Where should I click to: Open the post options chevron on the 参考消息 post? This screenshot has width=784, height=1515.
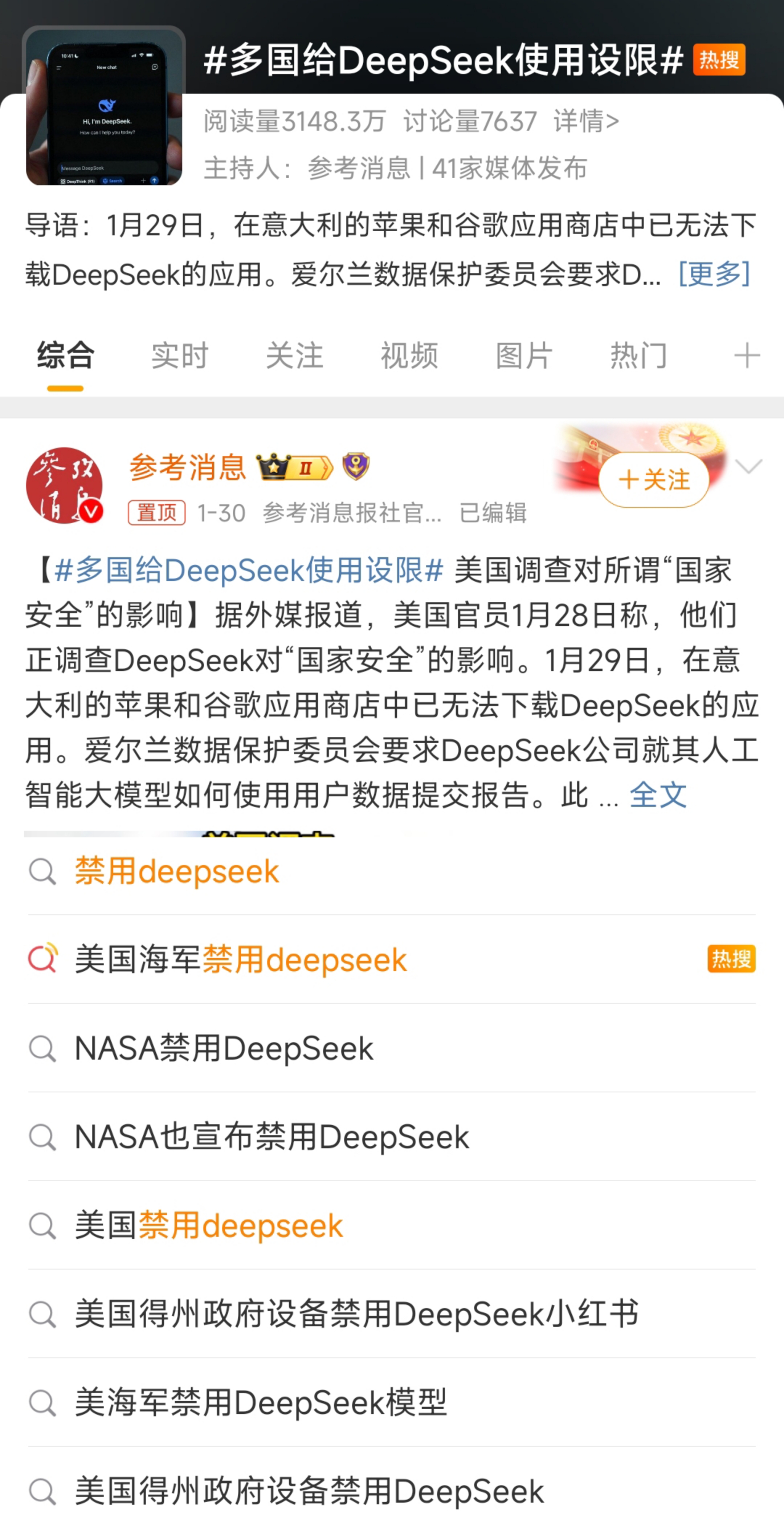[749, 466]
